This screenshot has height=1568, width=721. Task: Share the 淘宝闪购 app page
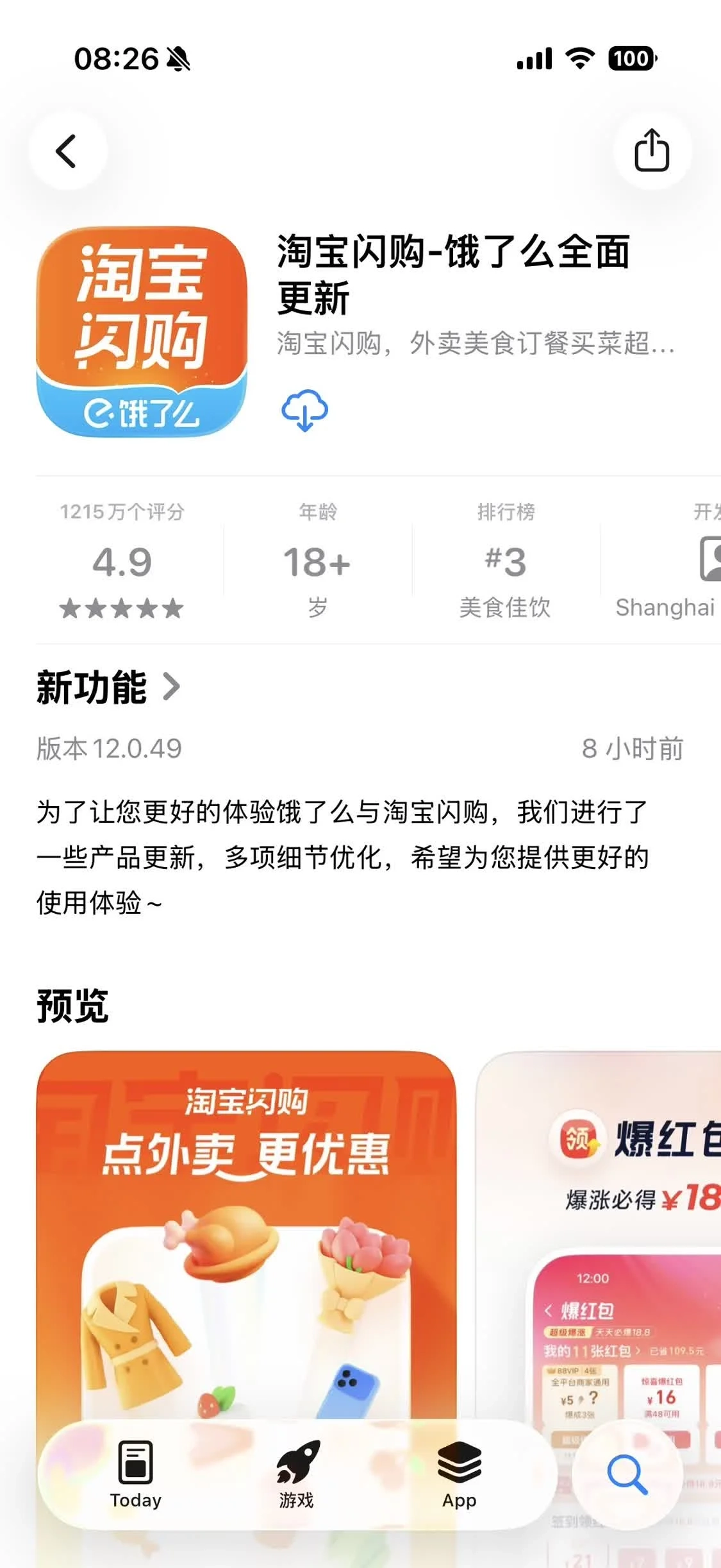point(652,151)
